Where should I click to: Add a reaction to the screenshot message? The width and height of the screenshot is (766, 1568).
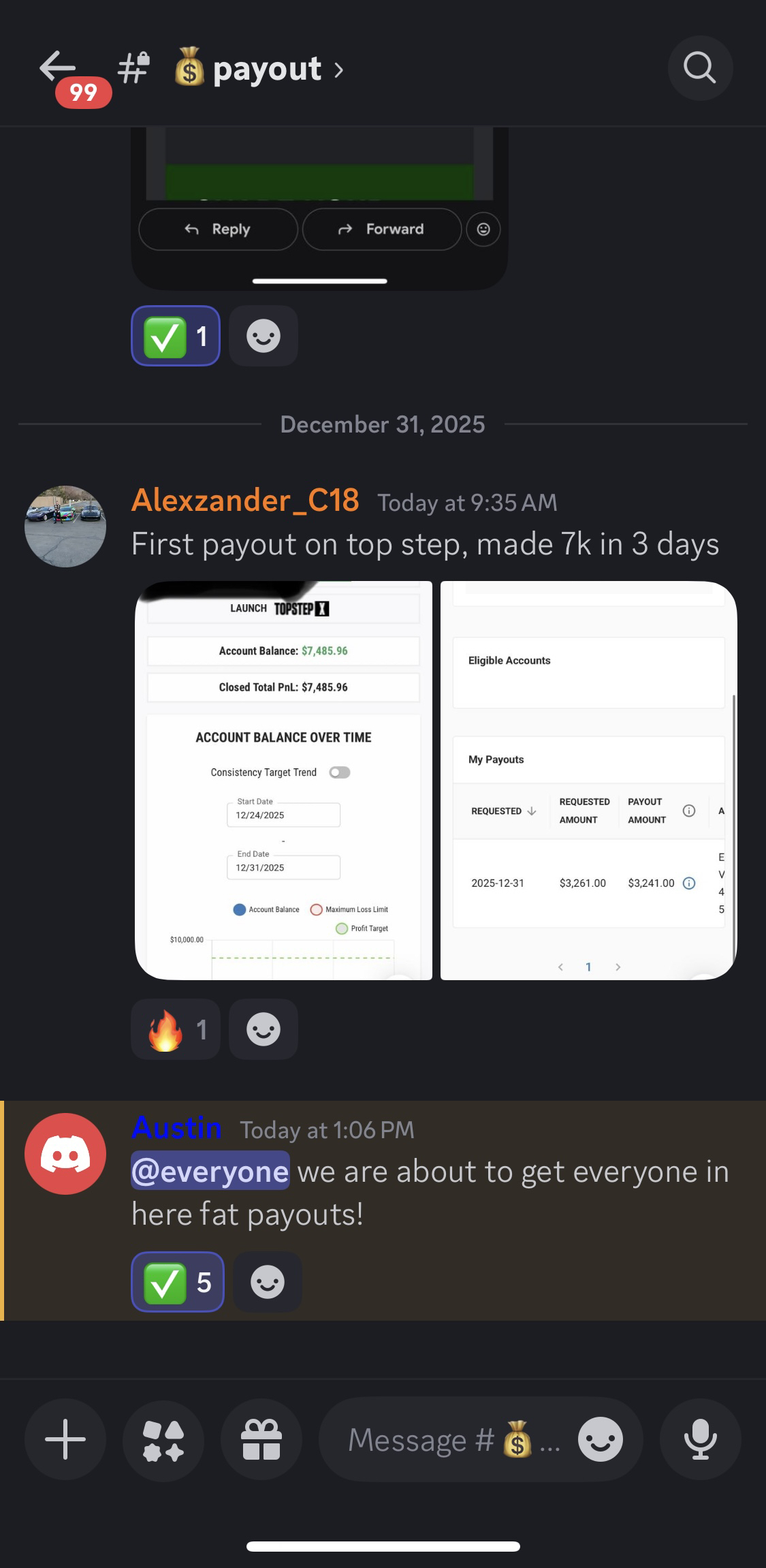[264, 336]
